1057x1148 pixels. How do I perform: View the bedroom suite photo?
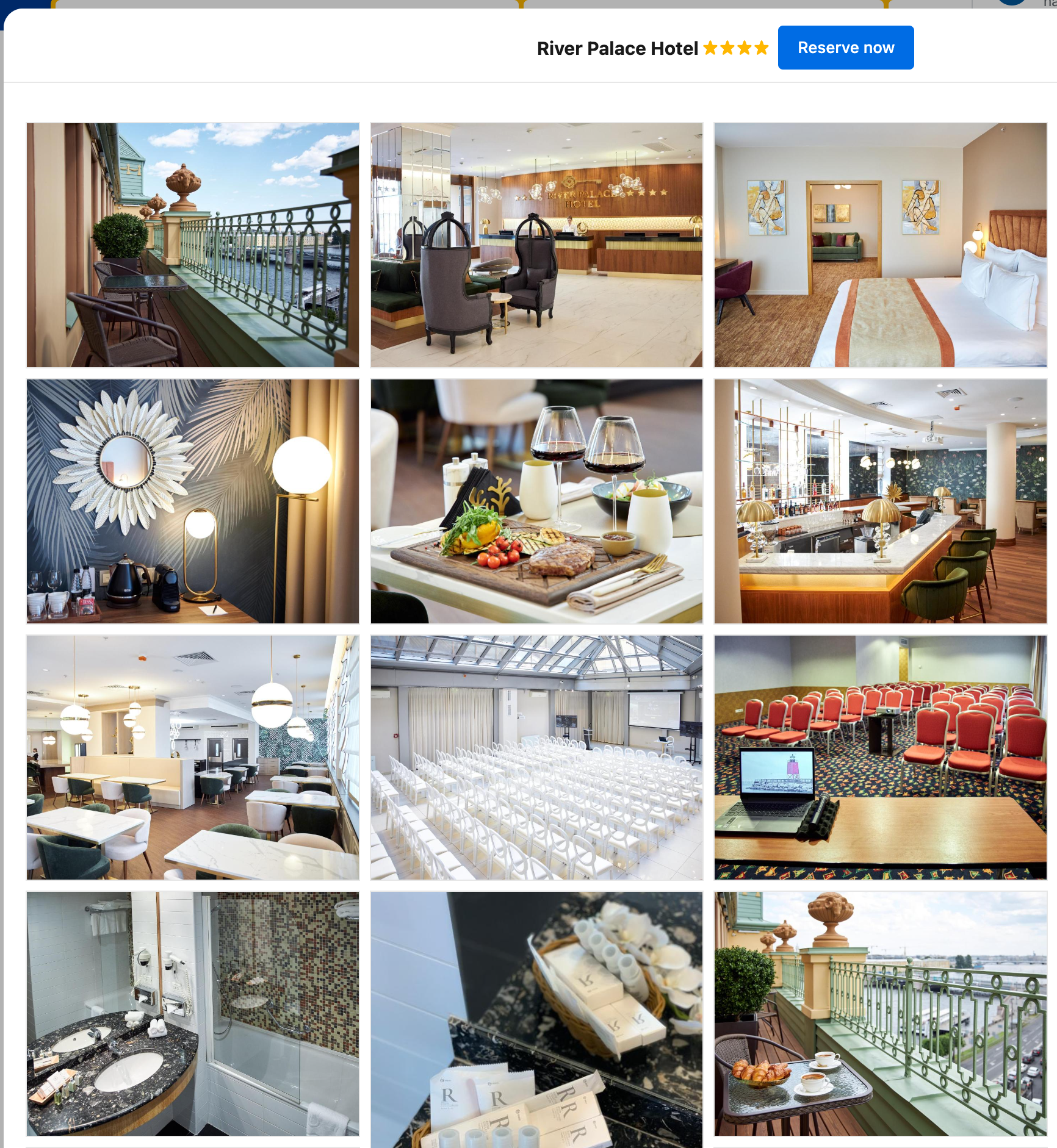tap(880, 245)
